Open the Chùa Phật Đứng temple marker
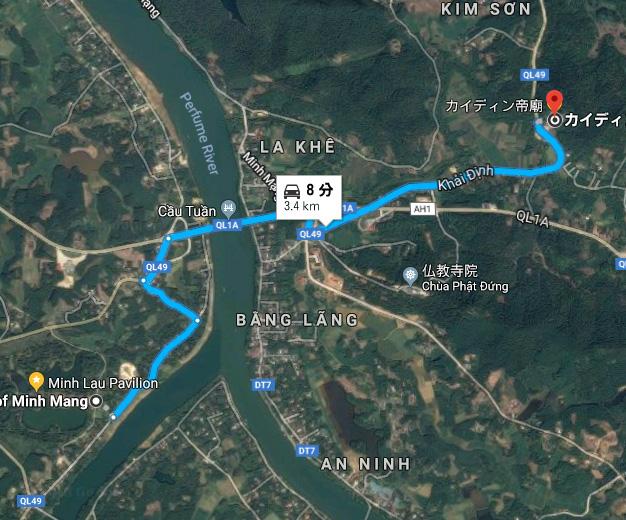The height and width of the screenshot is (520, 626). [x=410, y=276]
